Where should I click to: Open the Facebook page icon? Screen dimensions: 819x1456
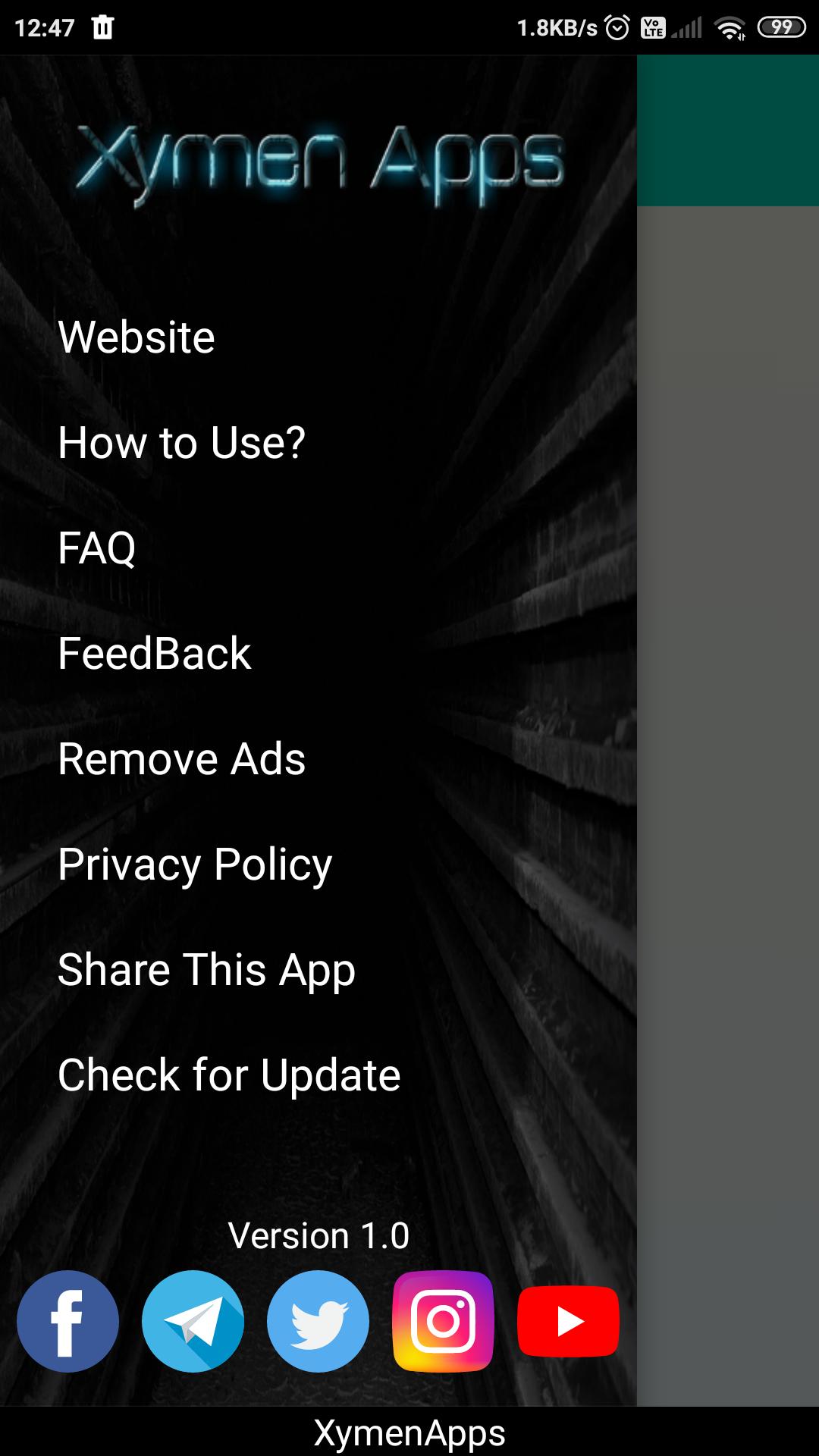coord(68,1322)
